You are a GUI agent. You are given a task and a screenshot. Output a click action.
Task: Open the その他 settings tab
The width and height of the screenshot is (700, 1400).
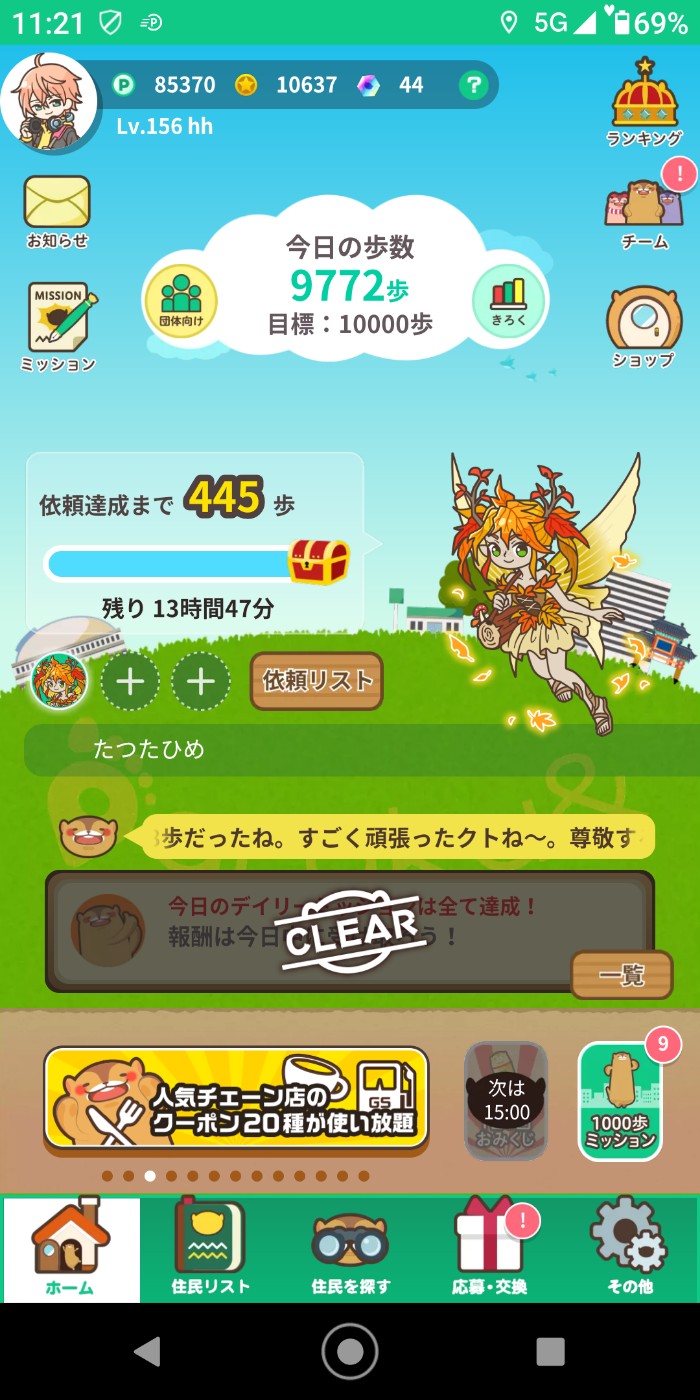point(629,1250)
